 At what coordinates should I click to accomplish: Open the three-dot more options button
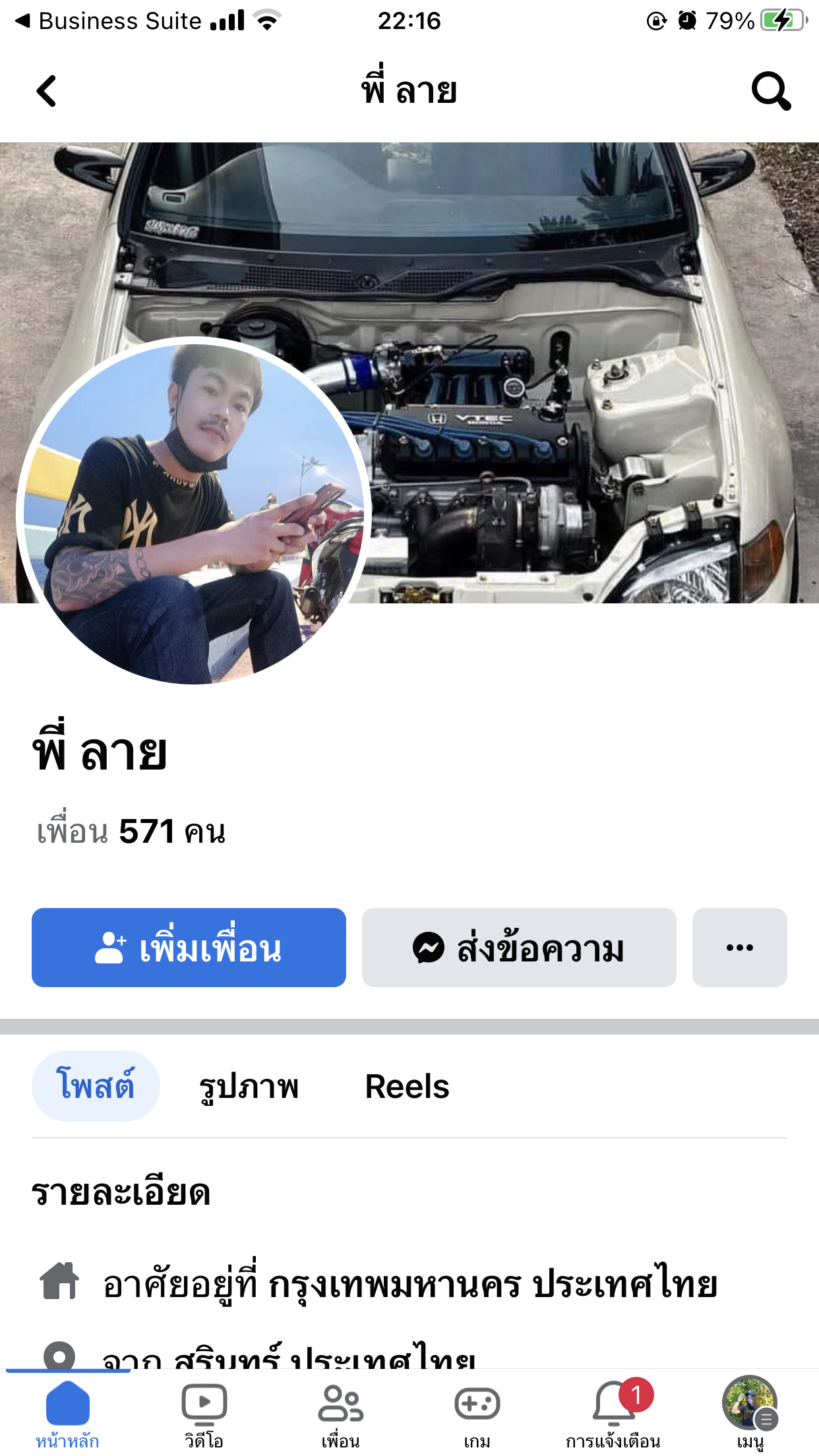click(x=740, y=948)
